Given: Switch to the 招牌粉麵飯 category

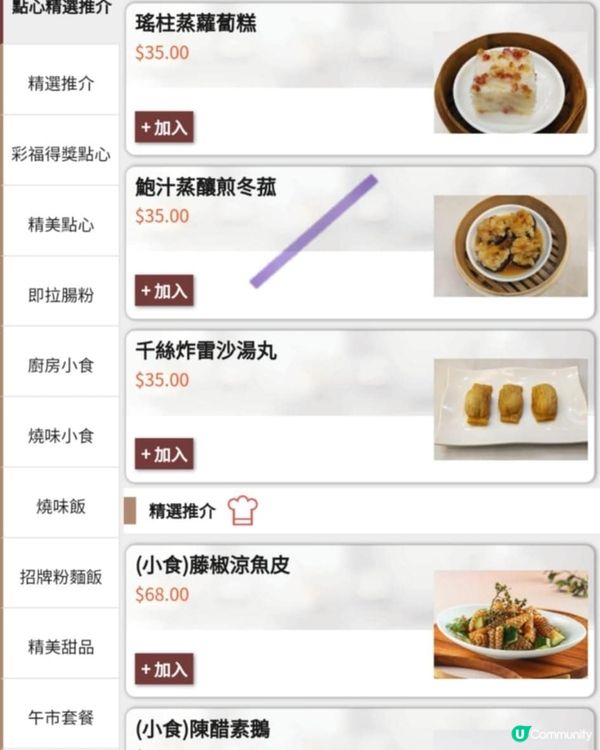Looking at the screenshot, I should point(61,577).
